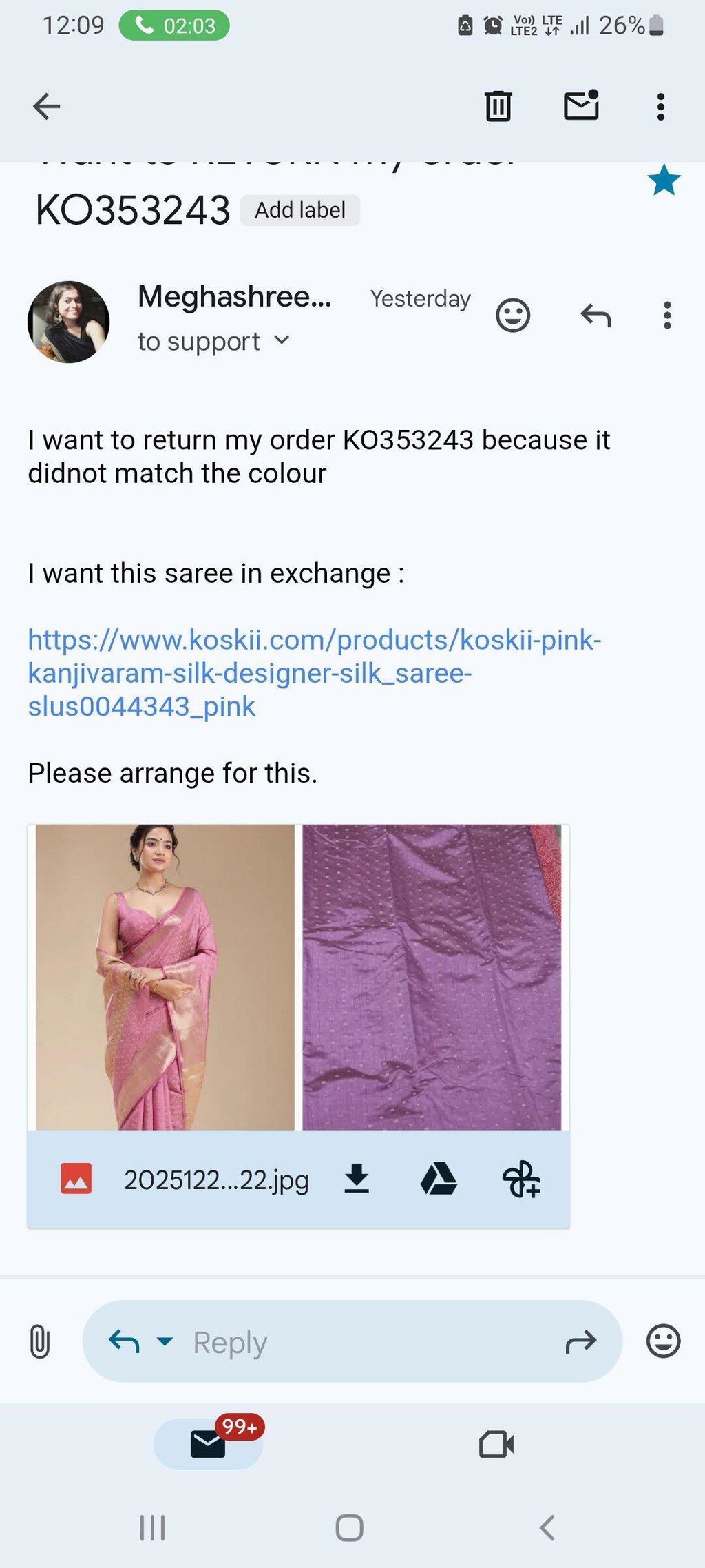This screenshot has height=1568, width=705.
Task: Delete this email
Action: [x=498, y=107]
